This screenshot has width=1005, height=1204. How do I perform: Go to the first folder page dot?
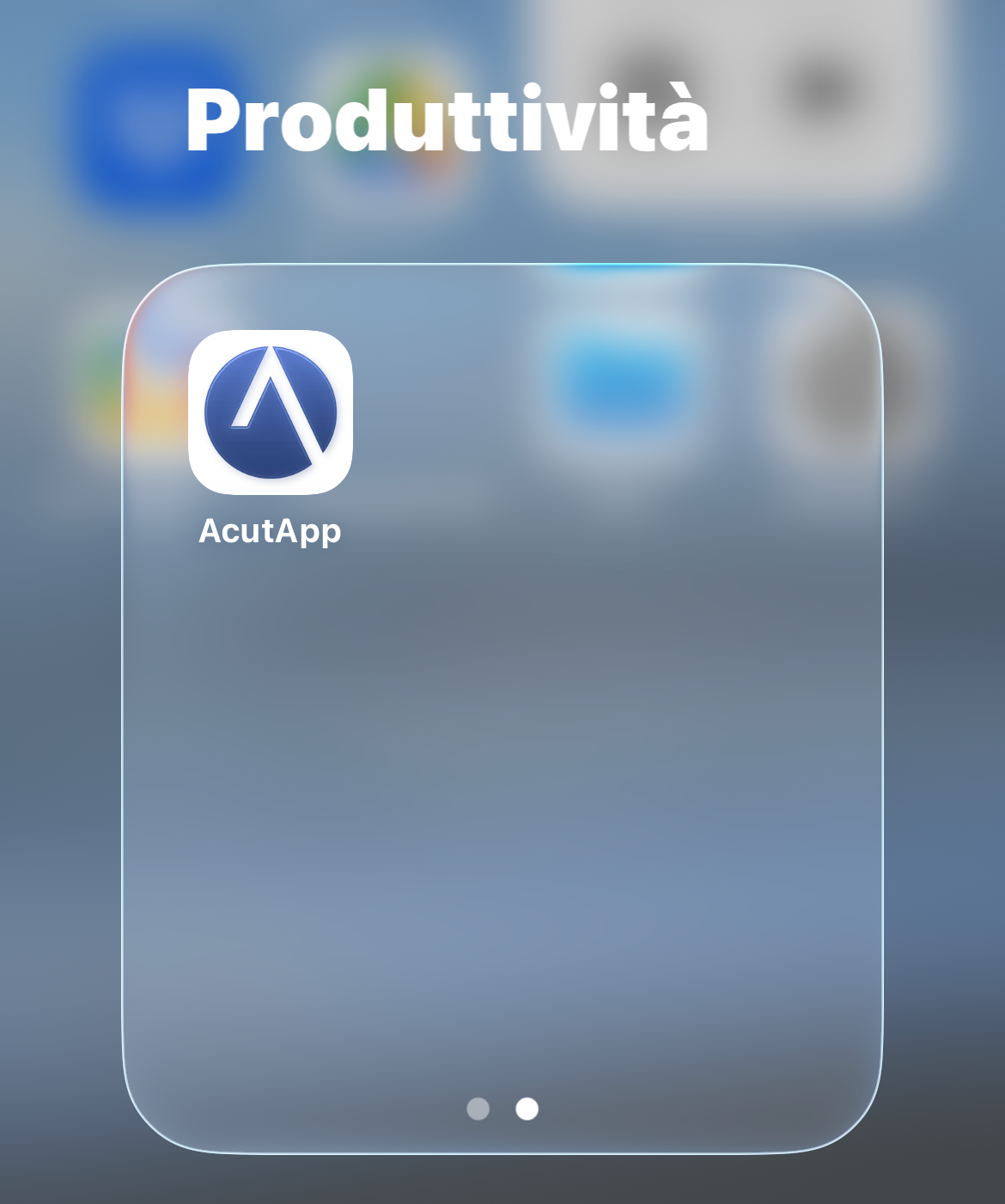click(x=478, y=1109)
